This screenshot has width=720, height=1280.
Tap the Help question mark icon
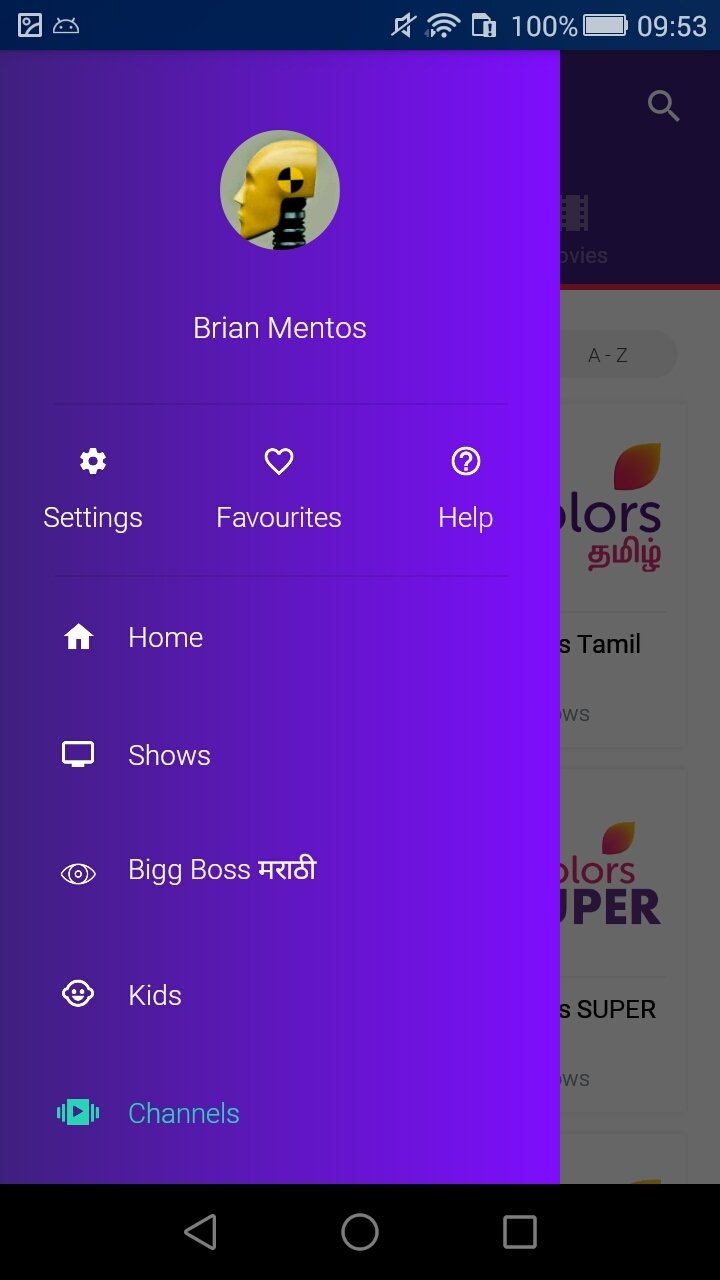coord(465,461)
